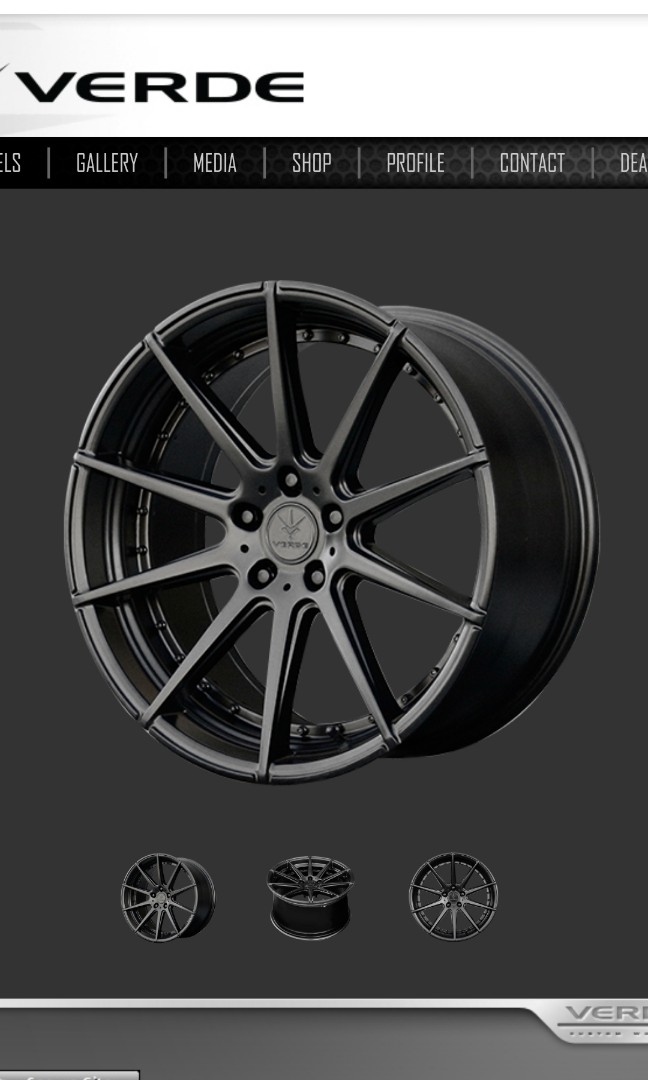
Task: Select the front-view wheel thumbnail
Action: [453, 897]
